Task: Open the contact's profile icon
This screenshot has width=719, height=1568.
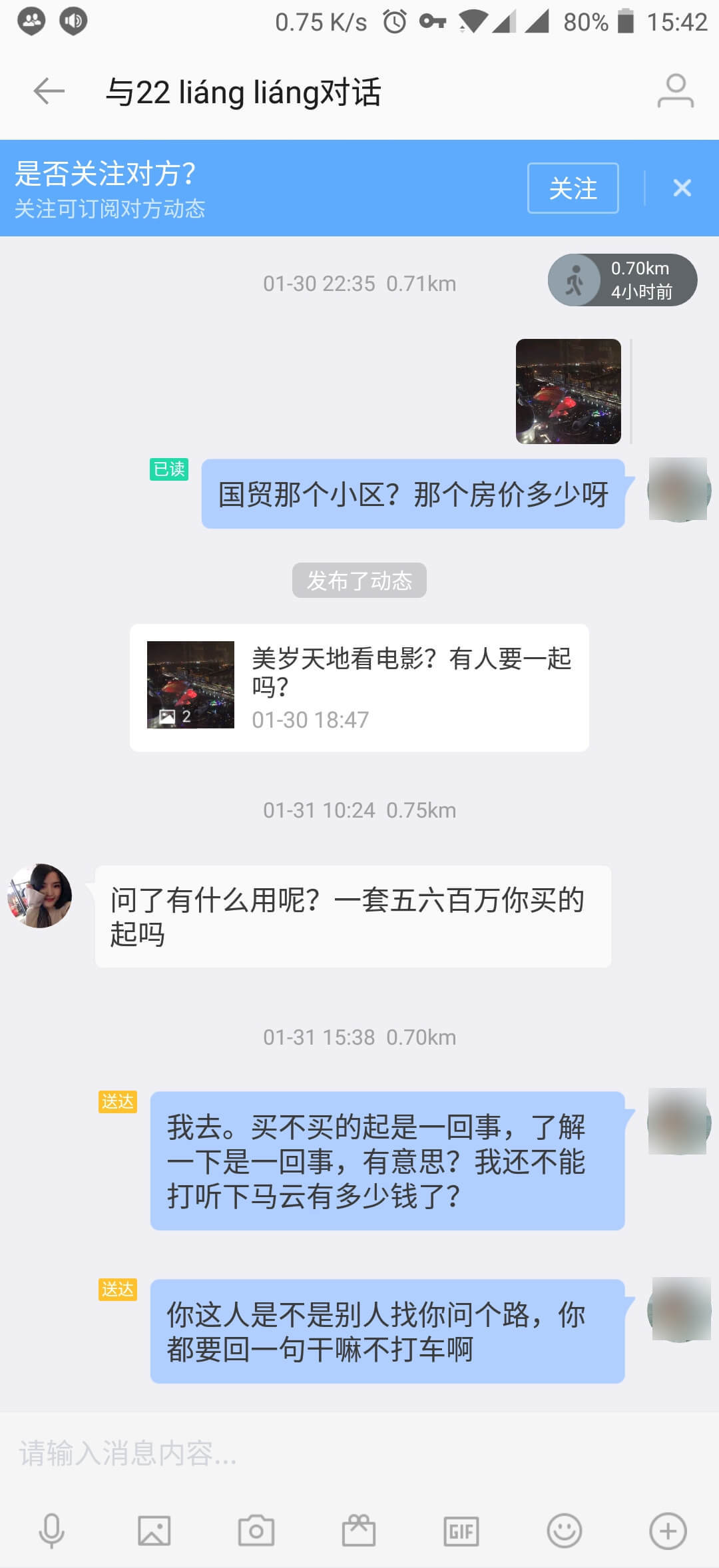Action: coord(675,91)
